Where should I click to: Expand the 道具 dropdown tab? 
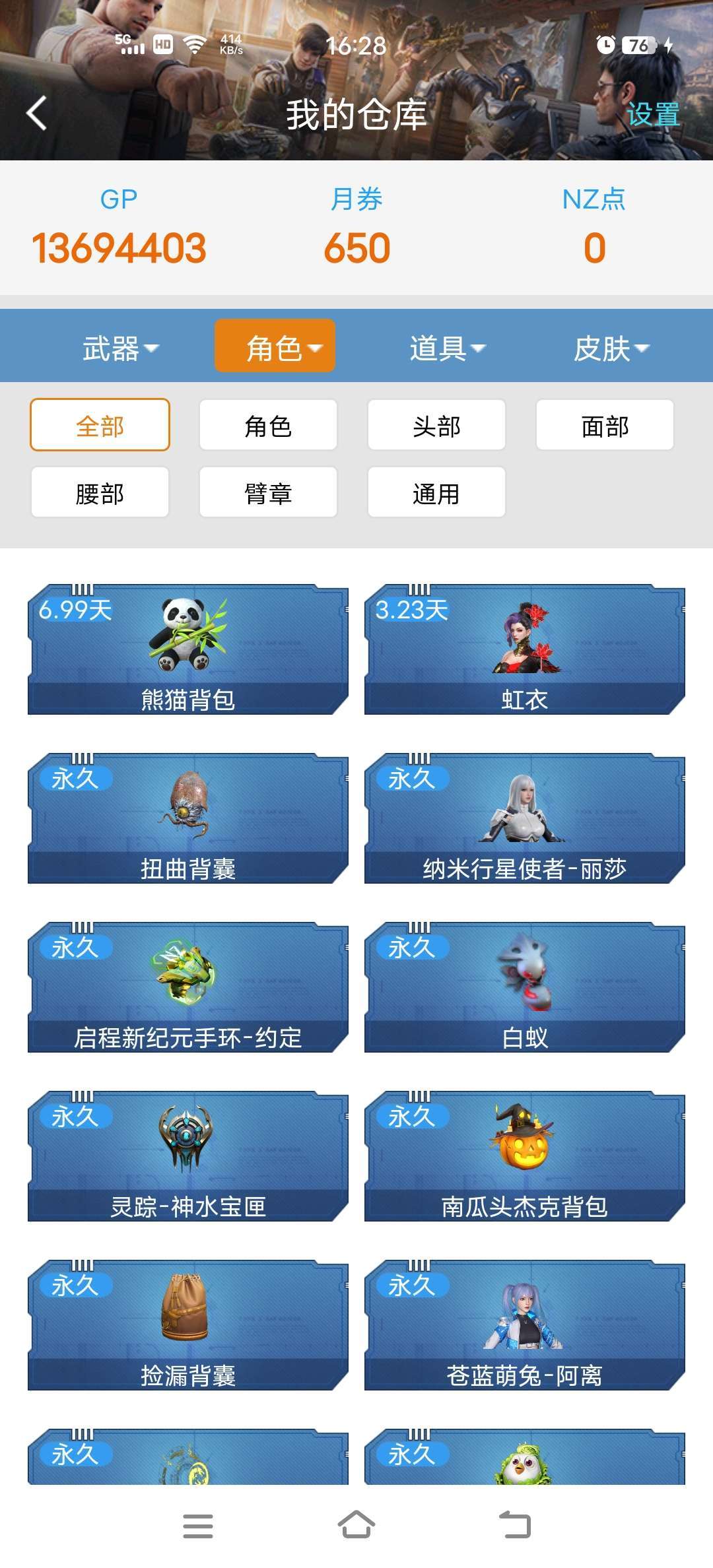coord(447,348)
